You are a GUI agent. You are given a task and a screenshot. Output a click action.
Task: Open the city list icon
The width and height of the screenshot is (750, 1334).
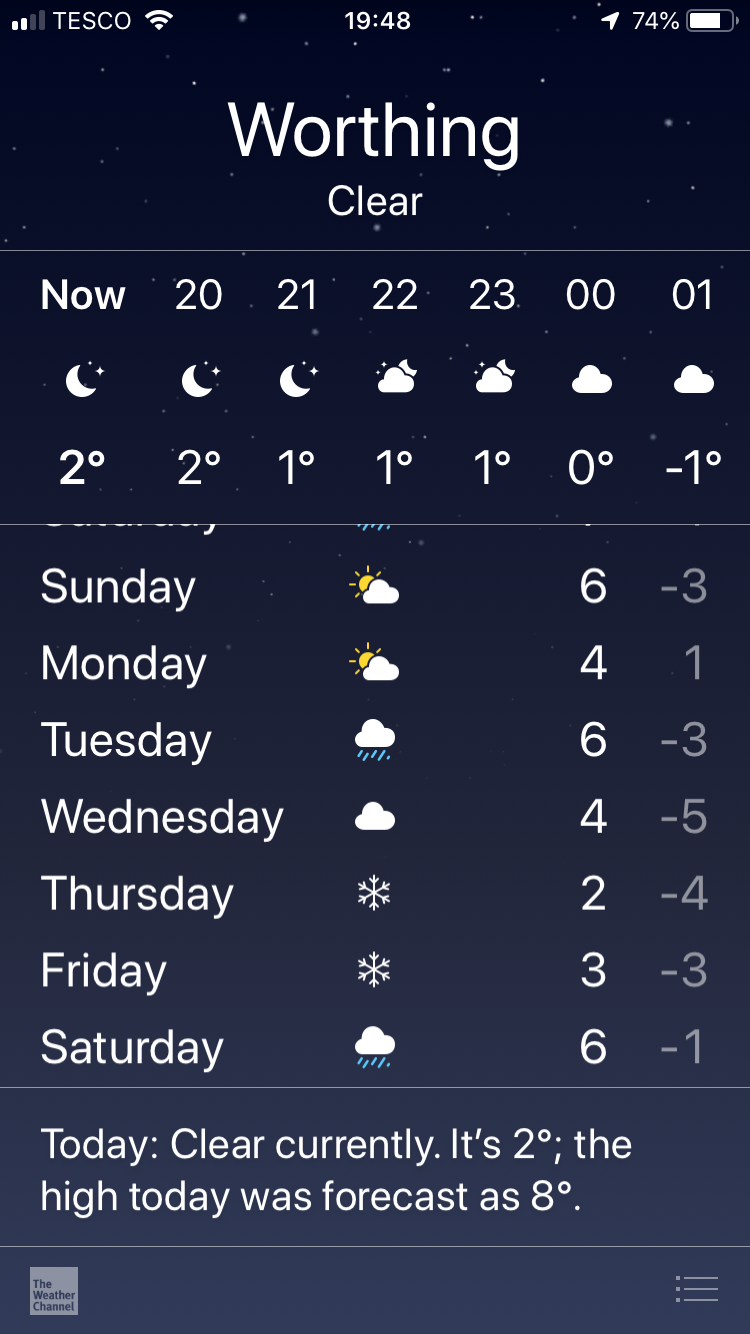click(x=697, y=1289)
